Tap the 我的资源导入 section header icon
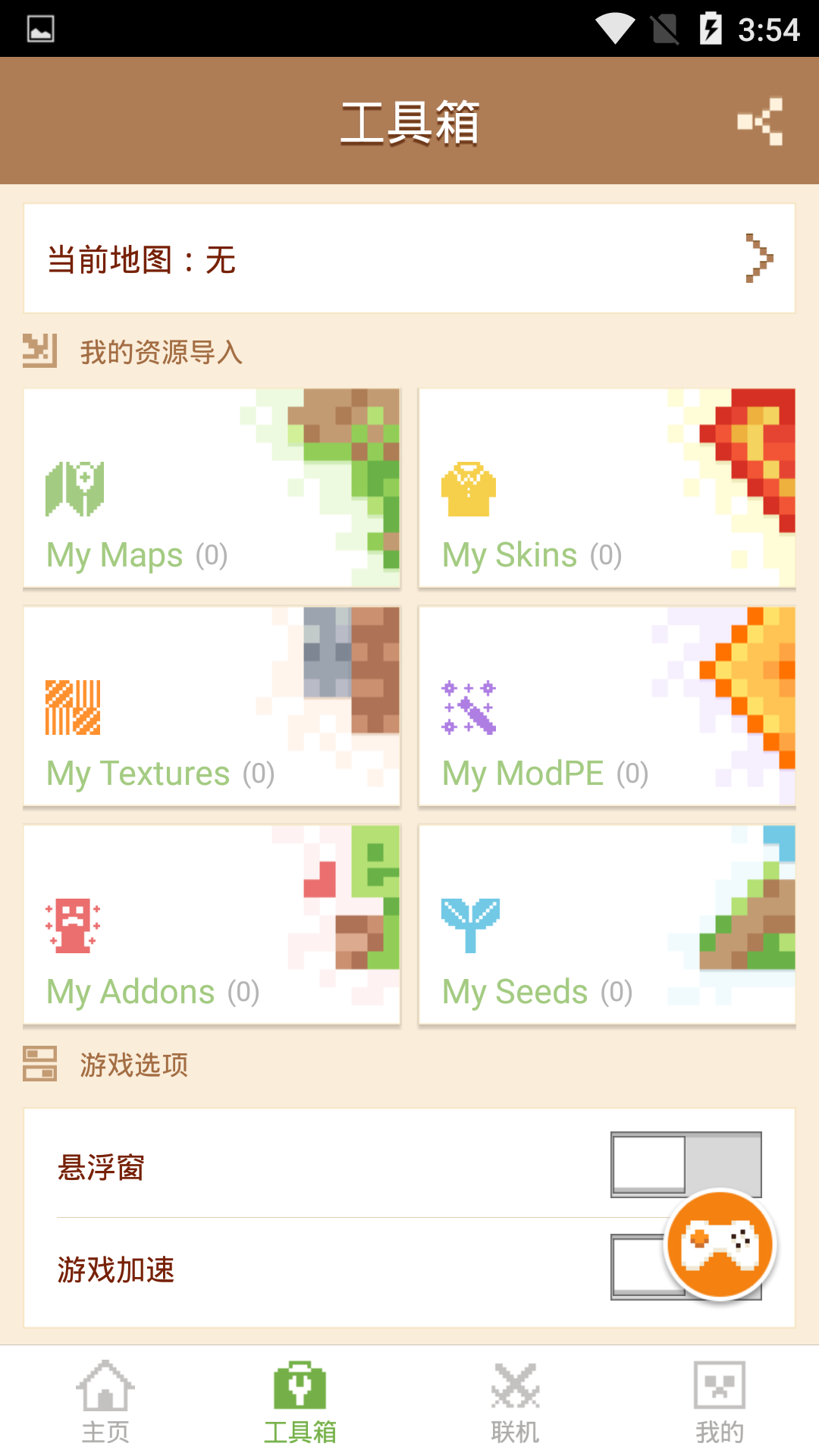Screen dimensions: 819x1456 [x=41, y=351]
